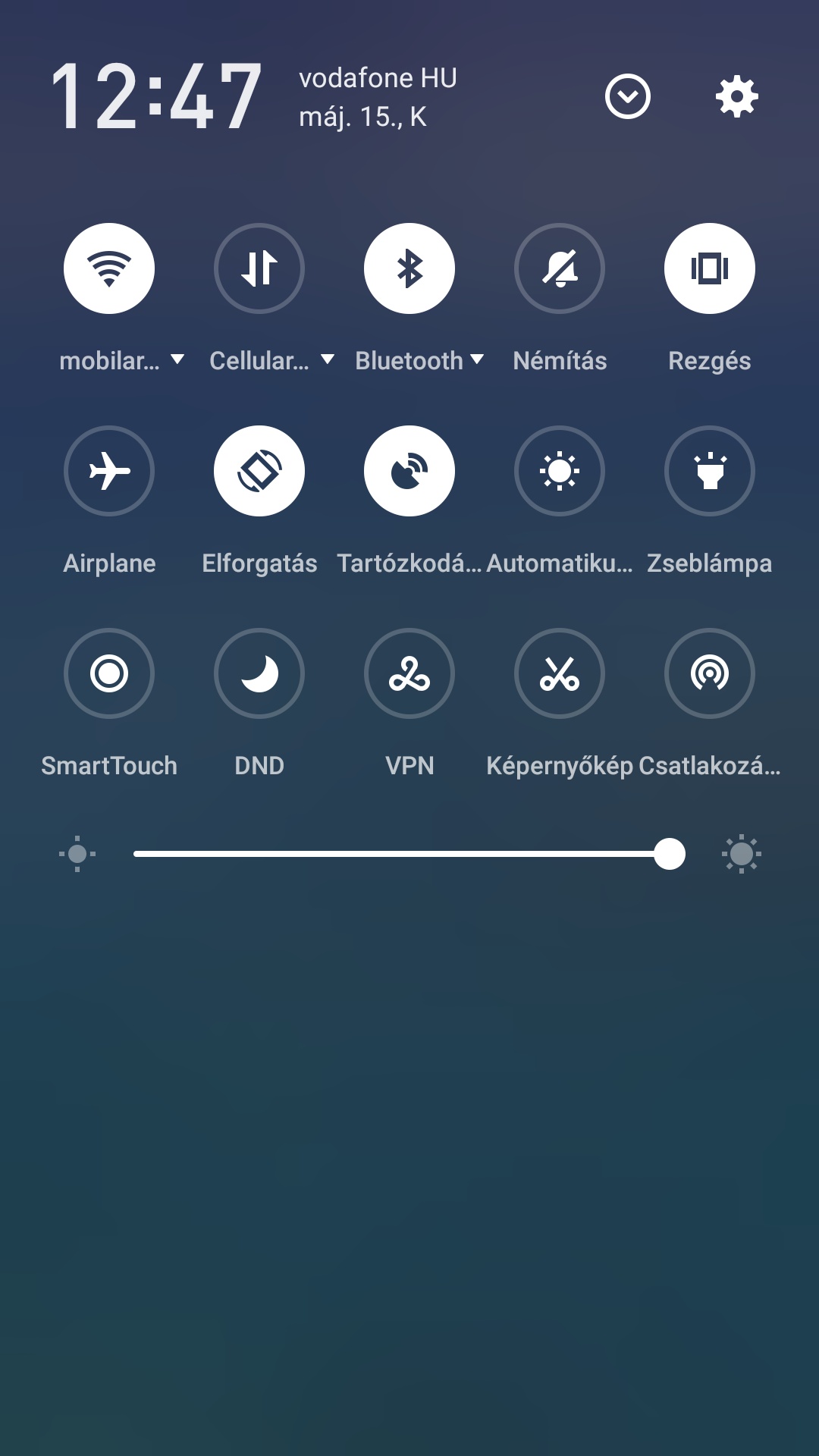Turn on the Zseblámpa flashlight
The height and width of the screenshot is (1456, 819).
[710, 471]
